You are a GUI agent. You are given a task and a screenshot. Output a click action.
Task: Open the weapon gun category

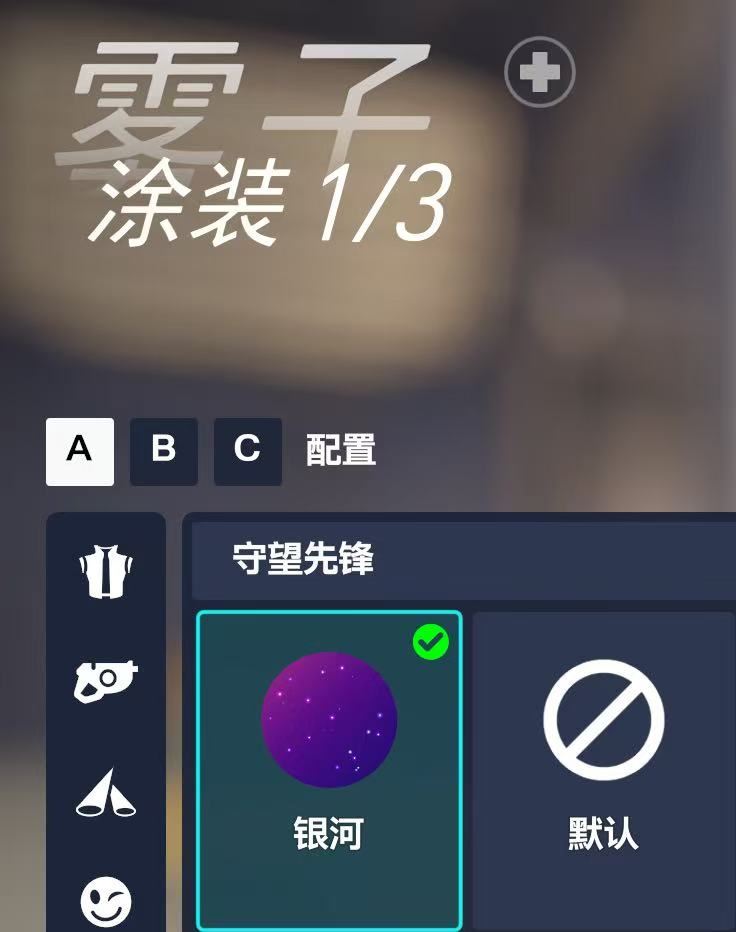click(106, 682)
